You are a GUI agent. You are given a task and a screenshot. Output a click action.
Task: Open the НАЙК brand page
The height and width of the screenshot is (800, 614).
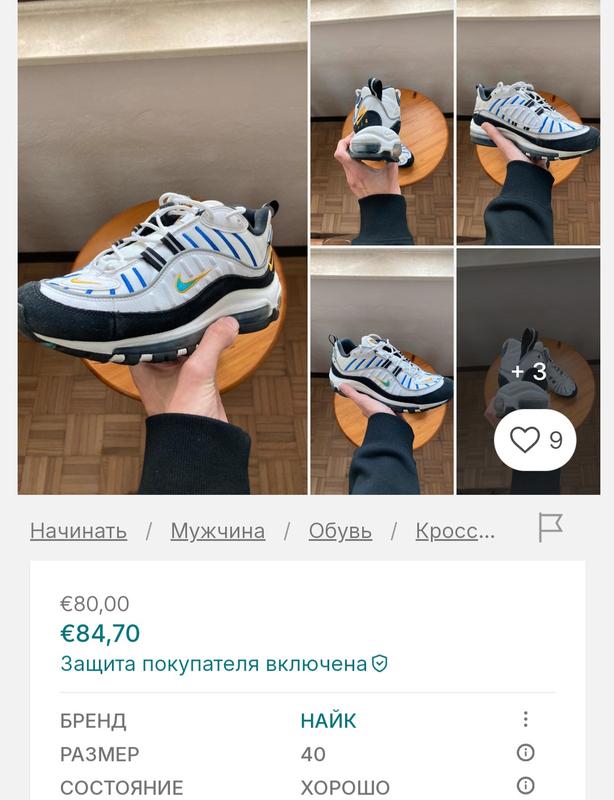pyautogui.click(x=328, y=720)
